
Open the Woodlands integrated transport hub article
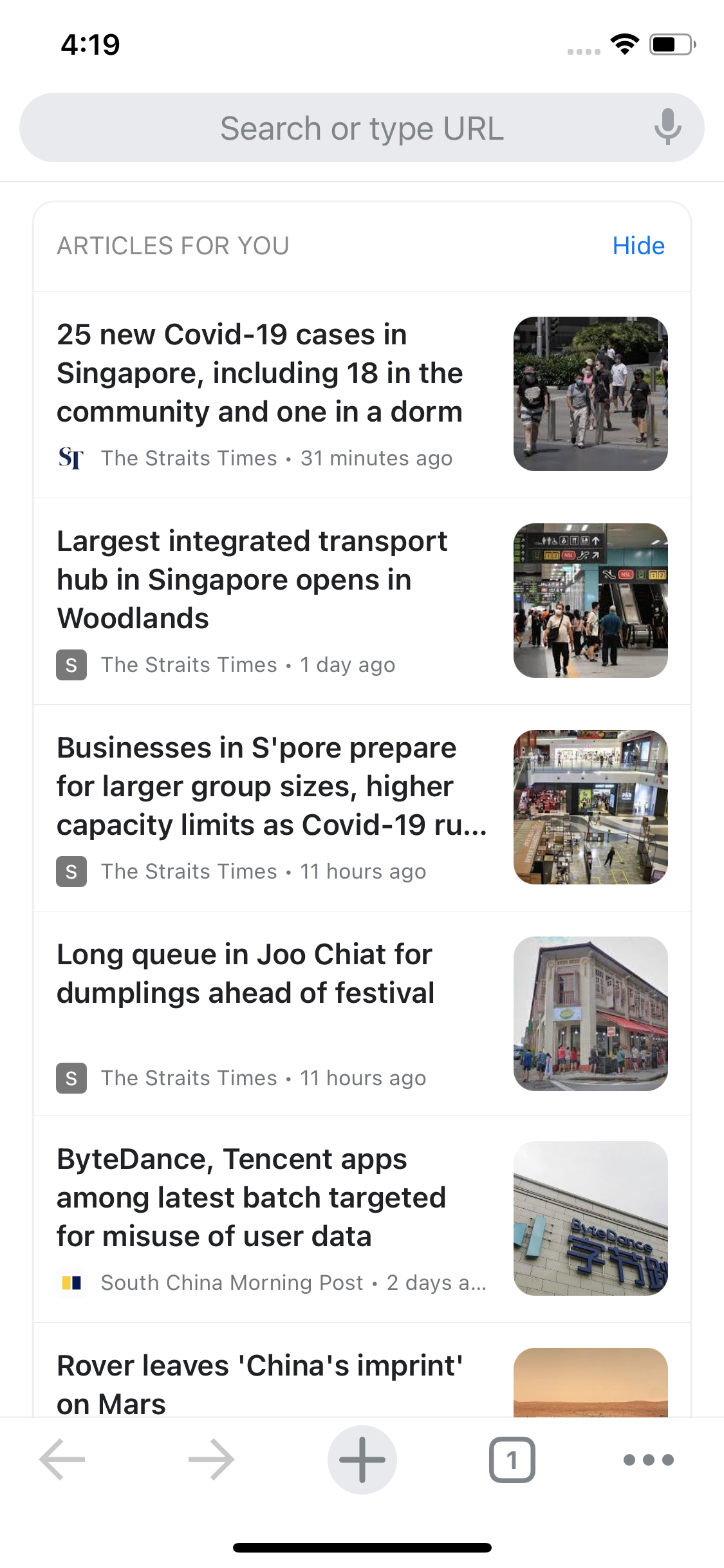362,601
